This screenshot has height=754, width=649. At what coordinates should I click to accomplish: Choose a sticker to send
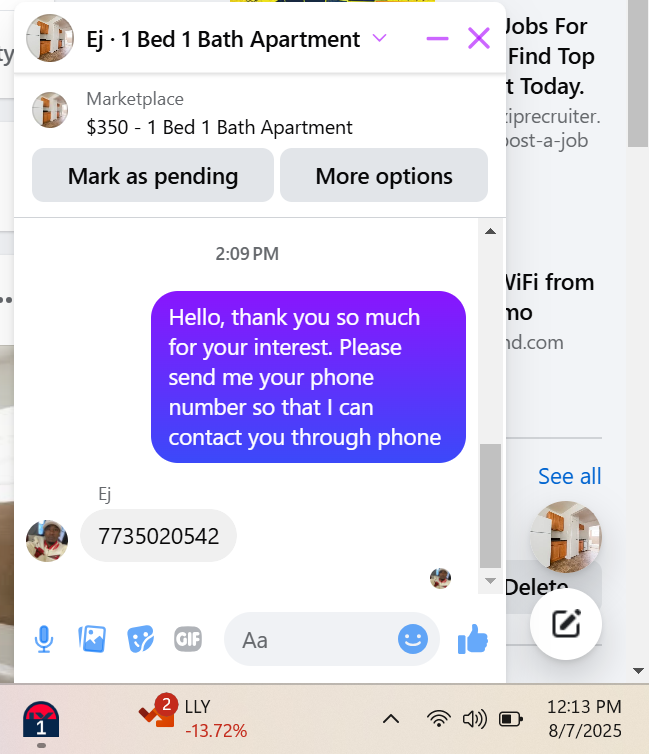pyautogui.click(x=140, y=639)
